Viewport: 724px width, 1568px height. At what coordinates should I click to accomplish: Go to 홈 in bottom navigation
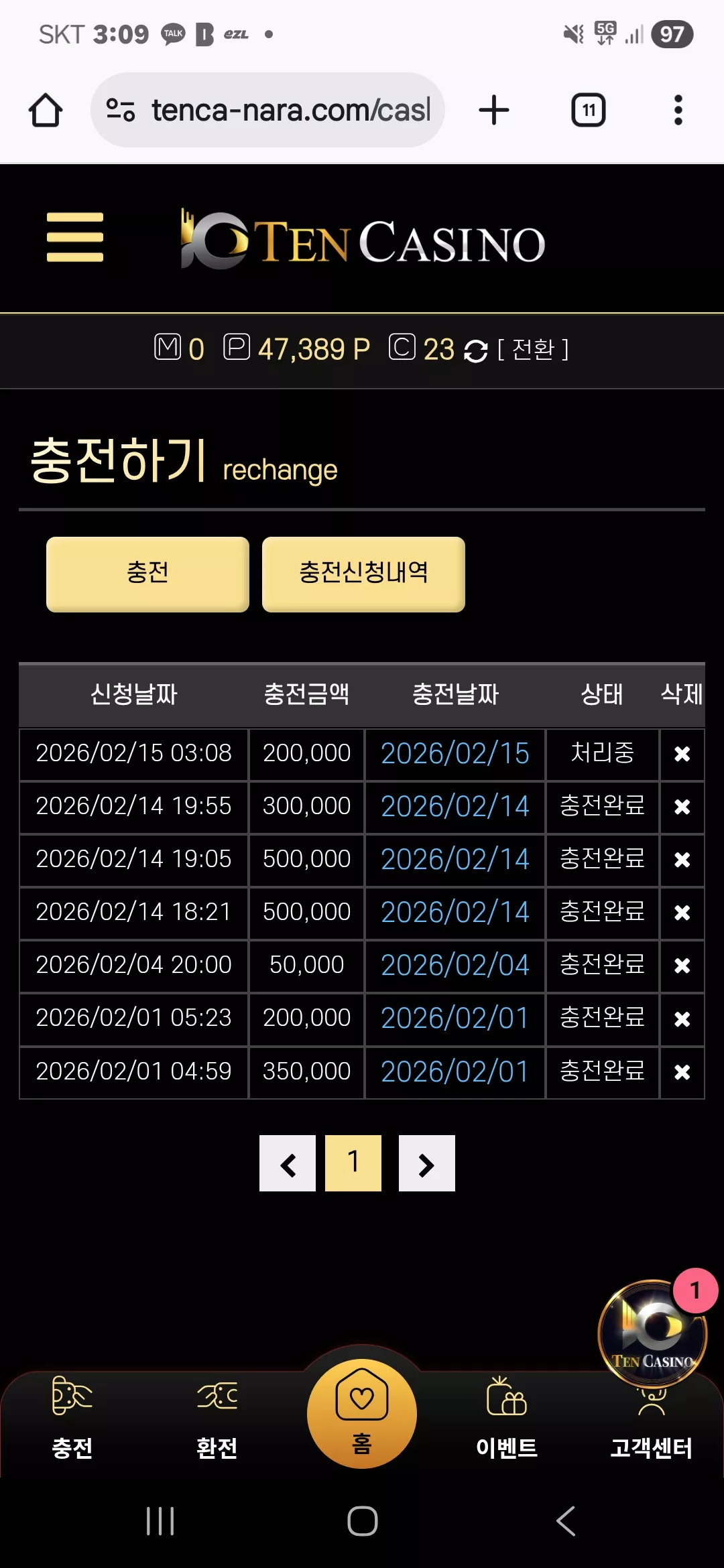[362, 1414]
